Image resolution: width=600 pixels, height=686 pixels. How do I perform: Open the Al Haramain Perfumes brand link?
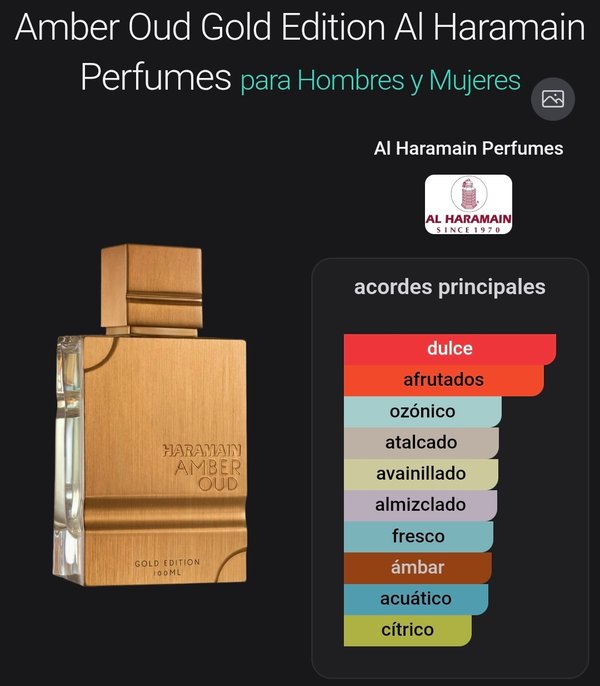pyautogui.click(x=468, y=149)
